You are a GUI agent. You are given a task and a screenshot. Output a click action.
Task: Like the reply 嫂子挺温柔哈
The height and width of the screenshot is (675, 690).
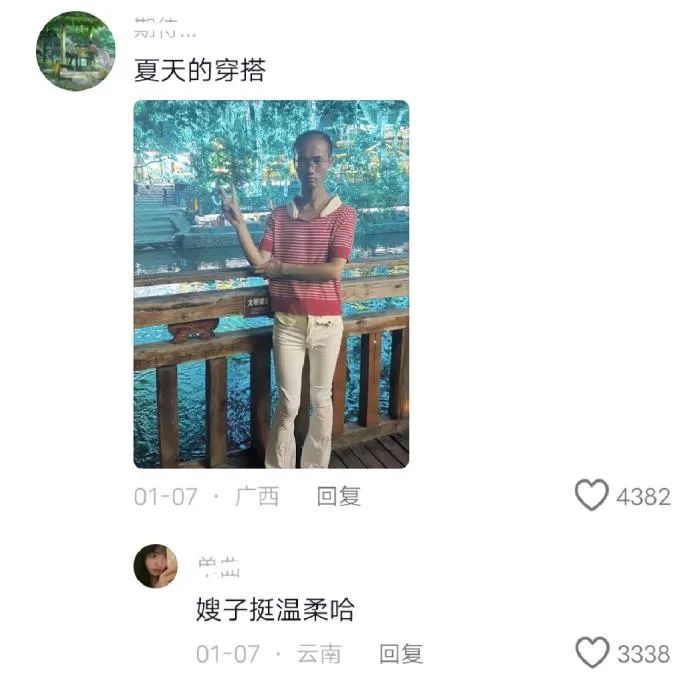point(592,652)
